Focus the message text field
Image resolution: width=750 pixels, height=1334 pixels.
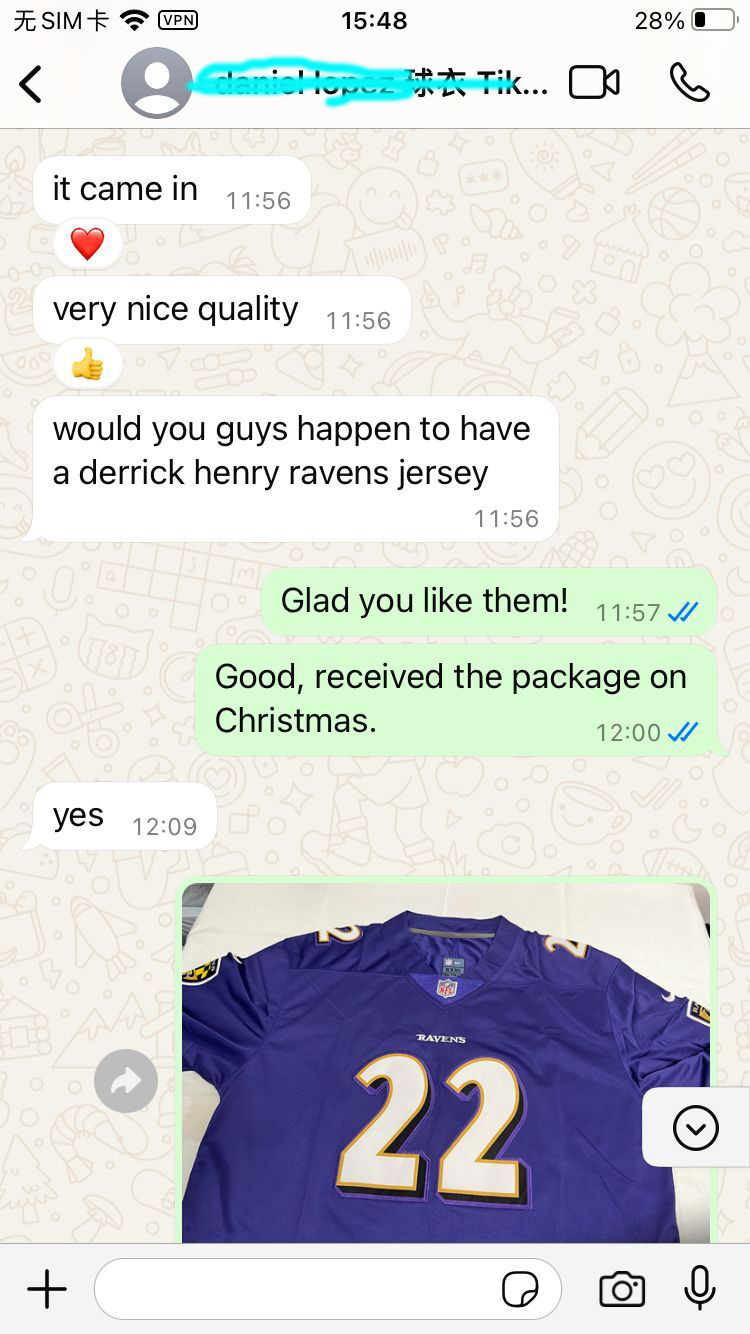(300, 1289)
